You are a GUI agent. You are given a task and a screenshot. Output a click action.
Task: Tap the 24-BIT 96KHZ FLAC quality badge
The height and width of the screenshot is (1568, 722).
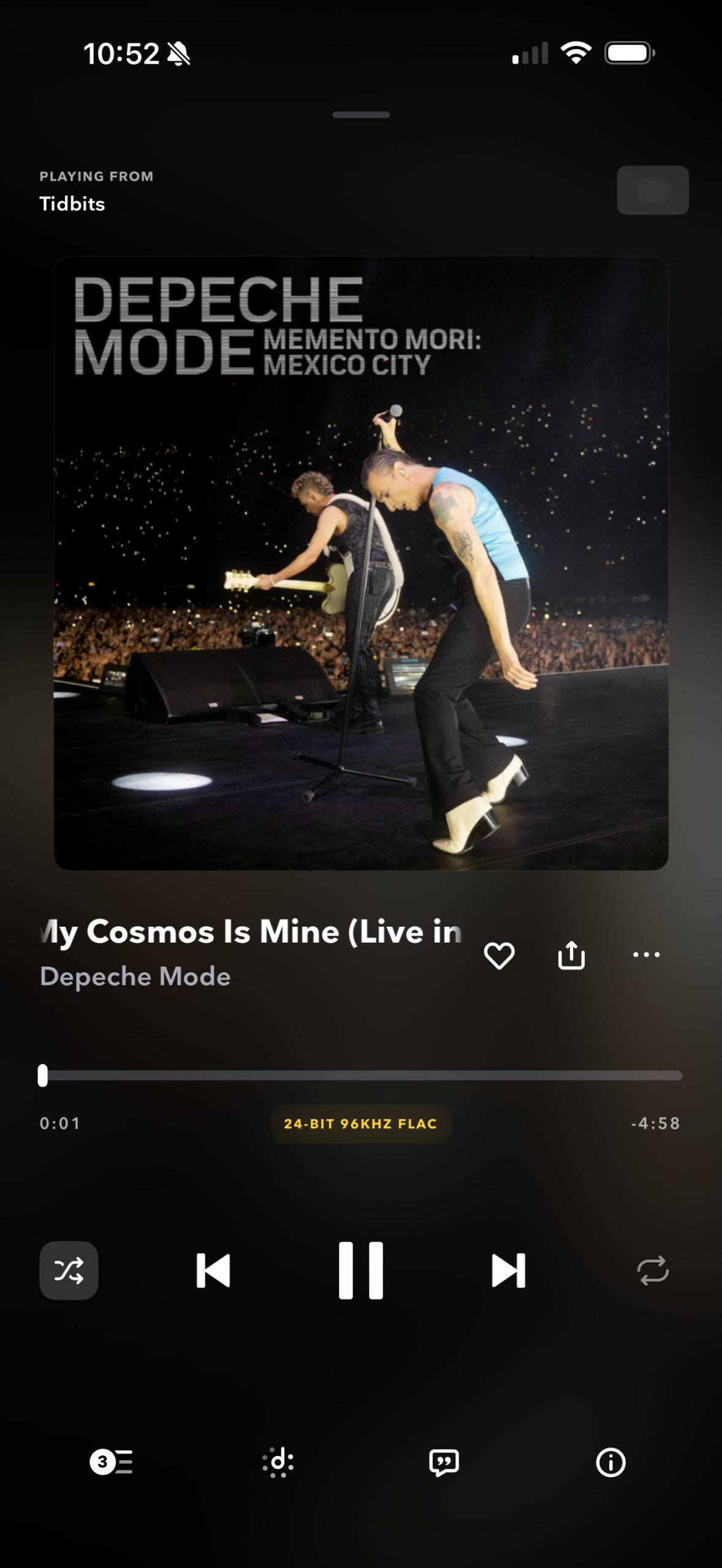coord(360,1124)
